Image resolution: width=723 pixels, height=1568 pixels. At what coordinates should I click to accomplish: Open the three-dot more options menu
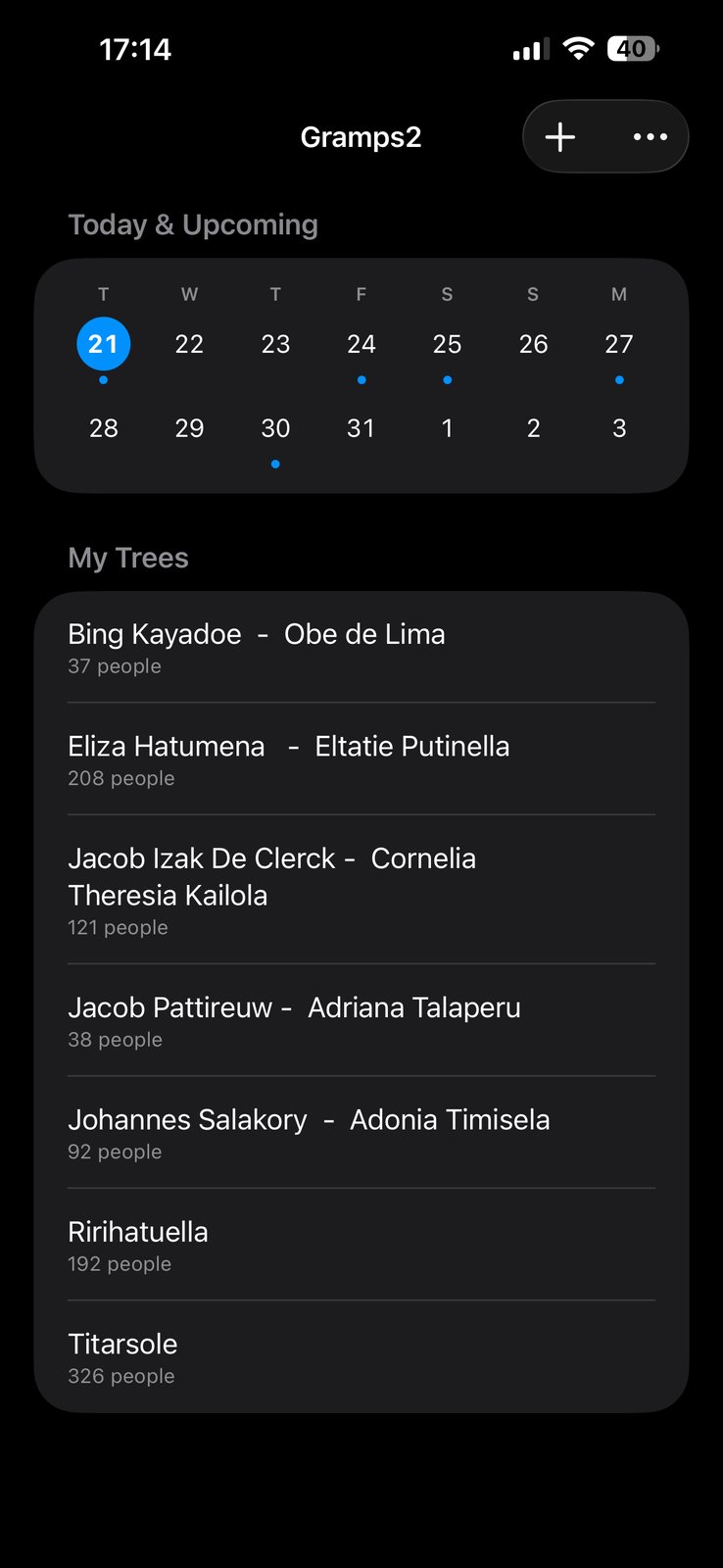[x=651, y=137]
